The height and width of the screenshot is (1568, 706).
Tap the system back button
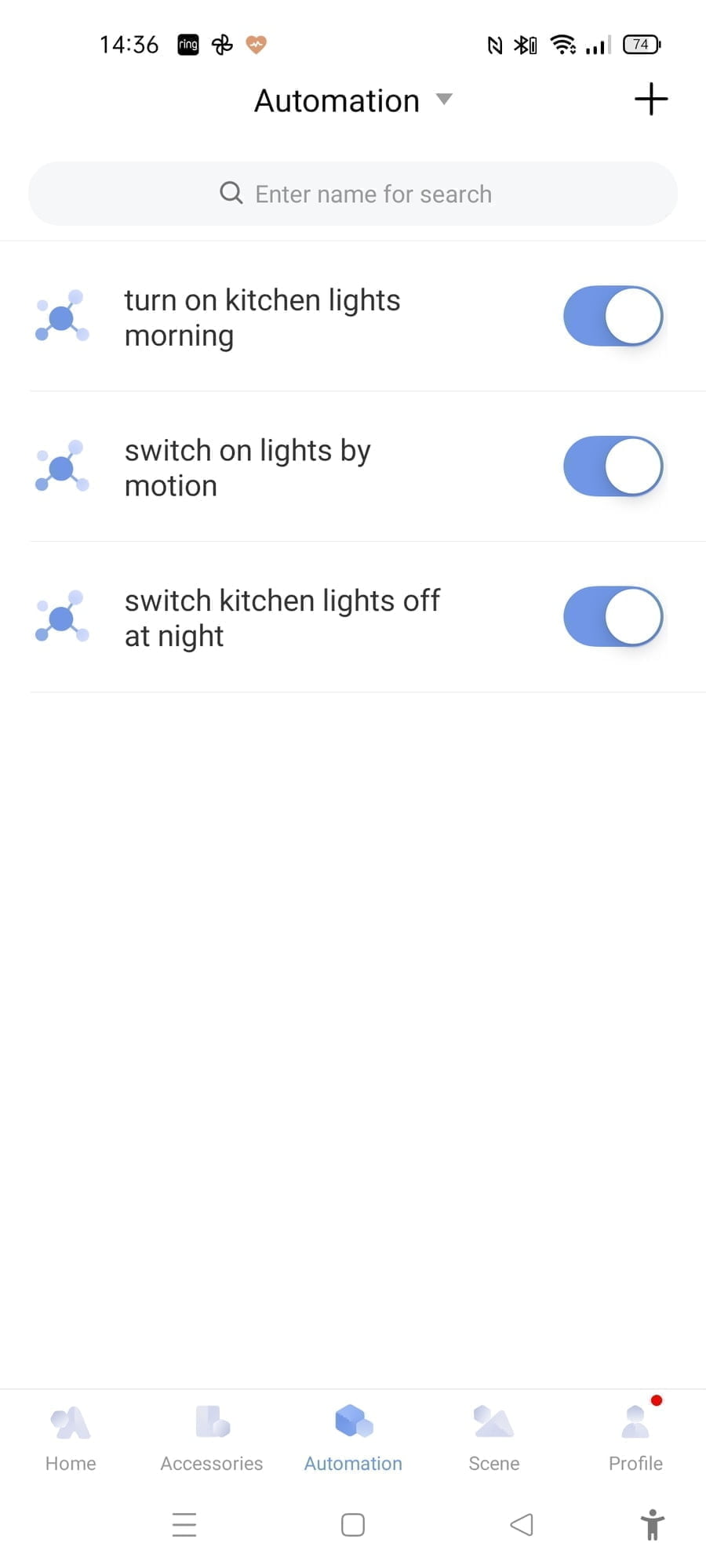tap(522, 1525)
